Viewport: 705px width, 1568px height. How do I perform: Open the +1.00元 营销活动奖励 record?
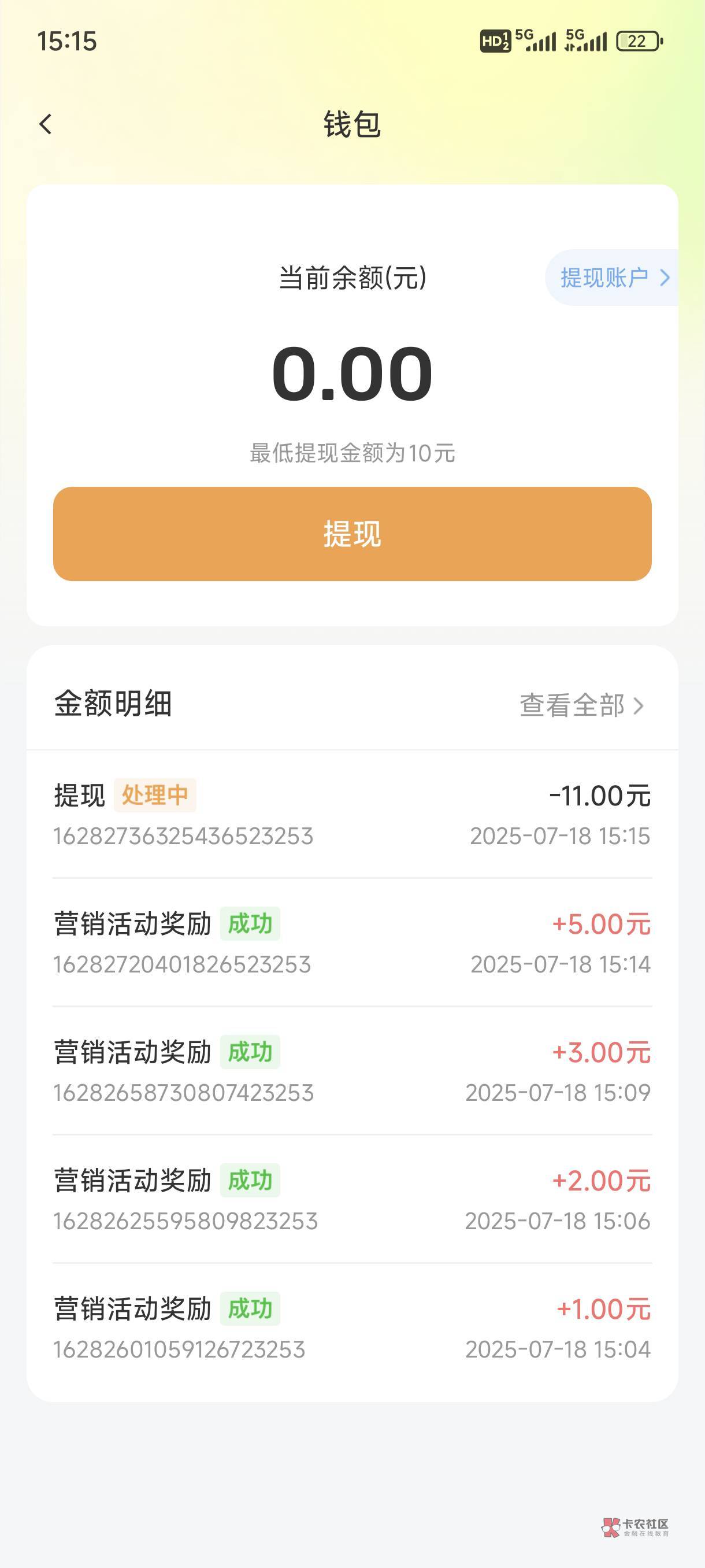pyautogui.click(x=352, y=1328)
